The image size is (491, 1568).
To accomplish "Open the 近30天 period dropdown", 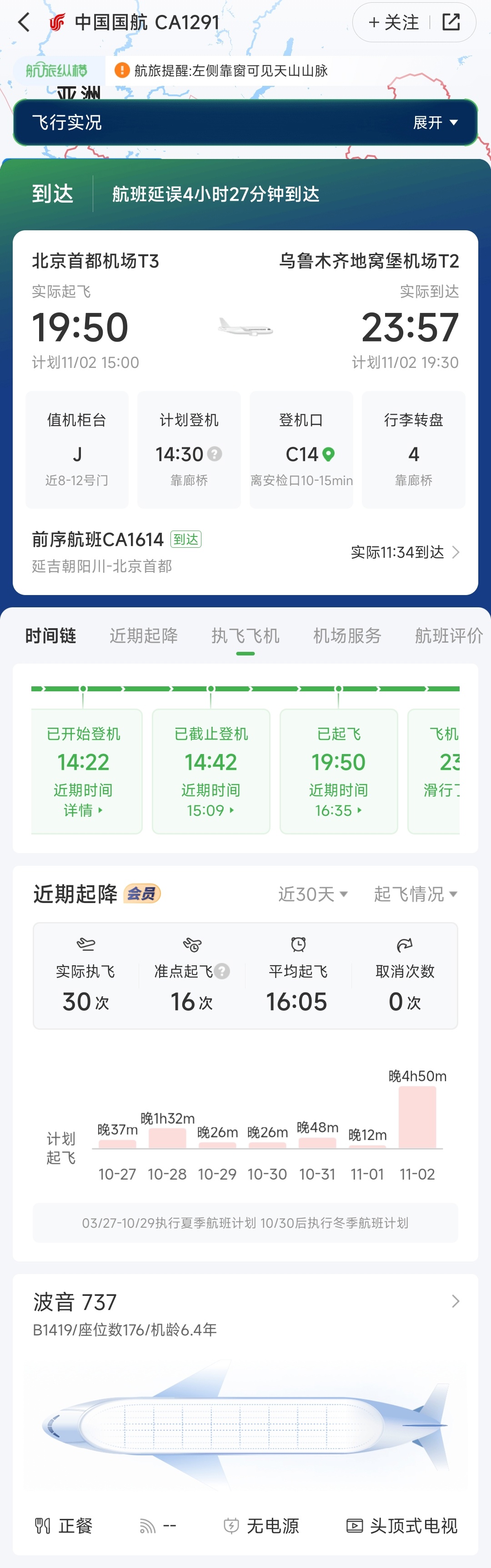I will 312,894.
